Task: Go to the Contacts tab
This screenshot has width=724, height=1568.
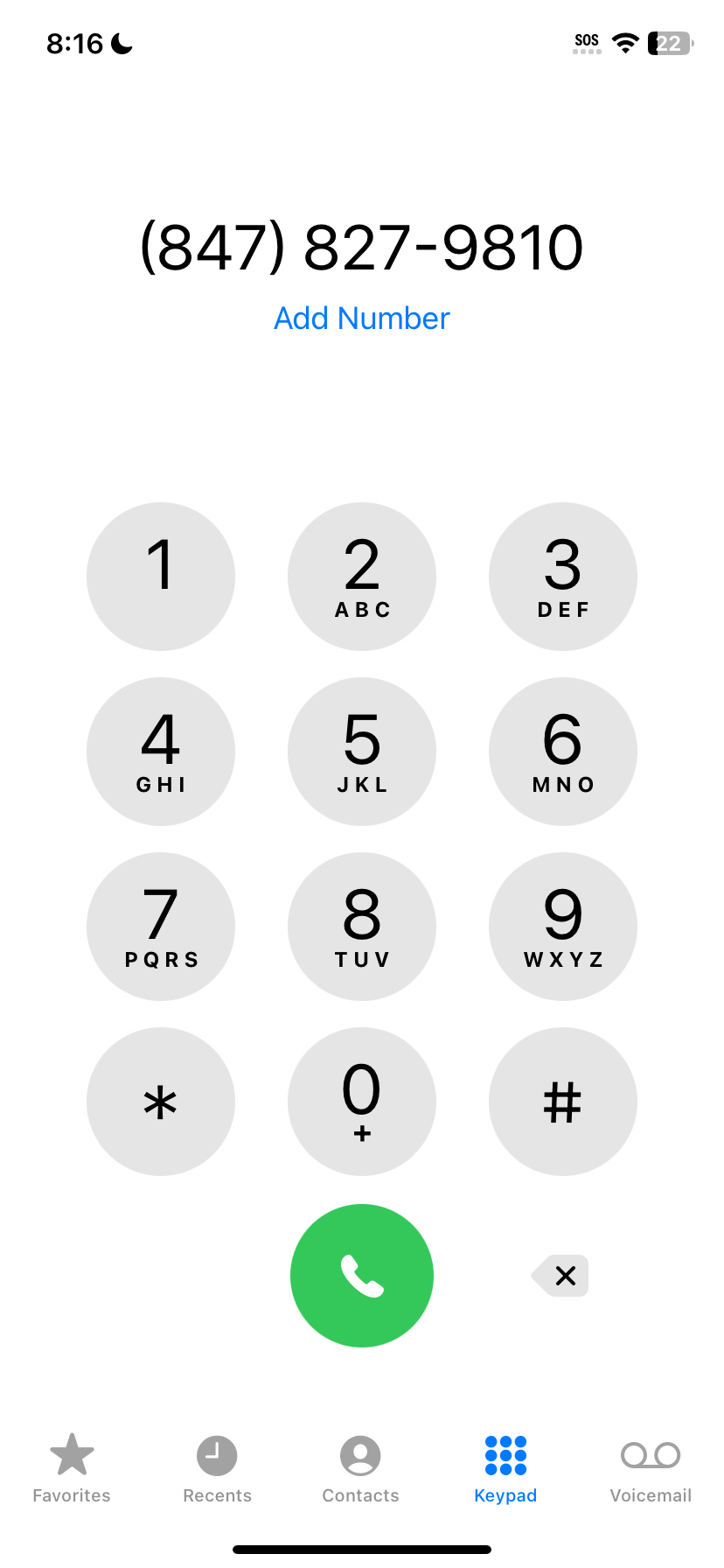Action: tap(360, 1468)
